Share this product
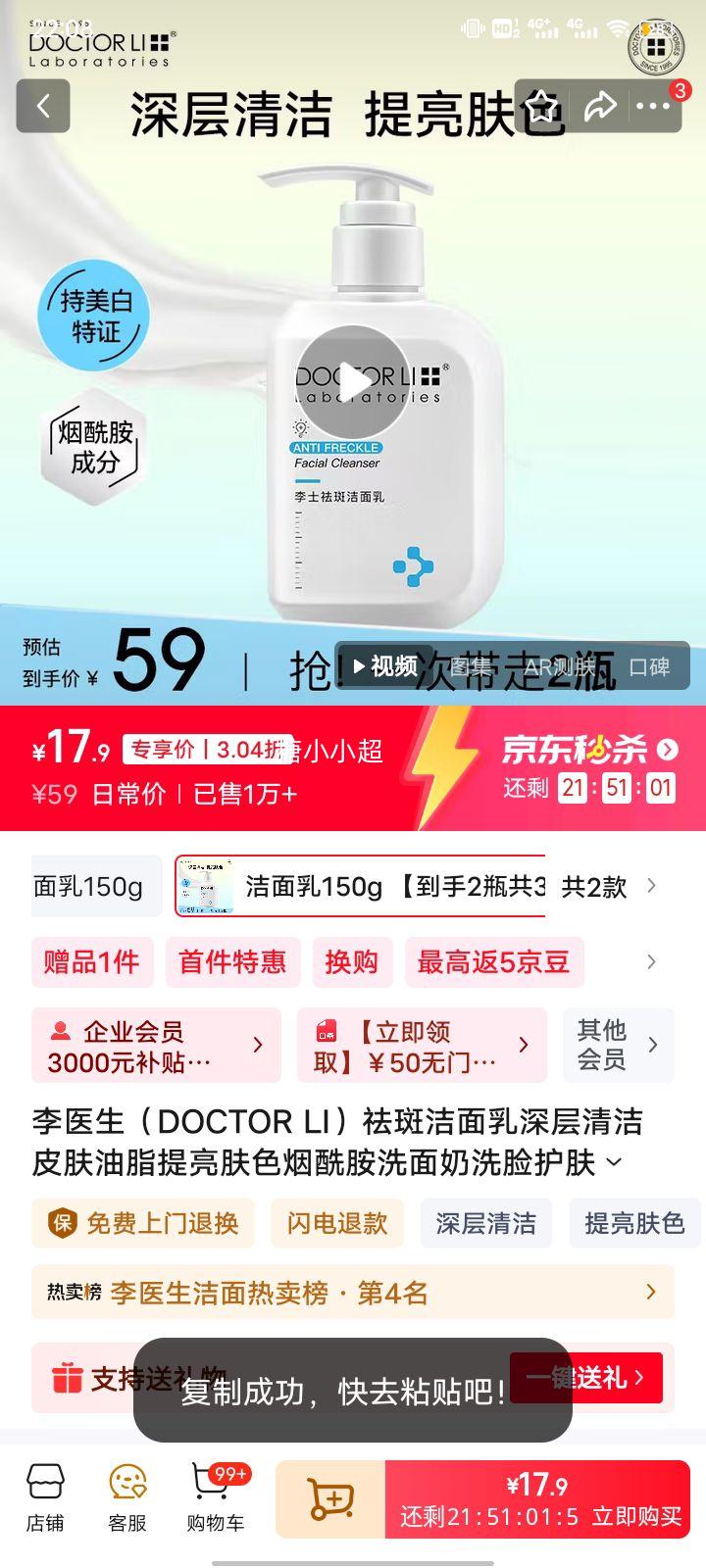The image size is (706, 1568). pyautogui.click(x=599, y=106)
